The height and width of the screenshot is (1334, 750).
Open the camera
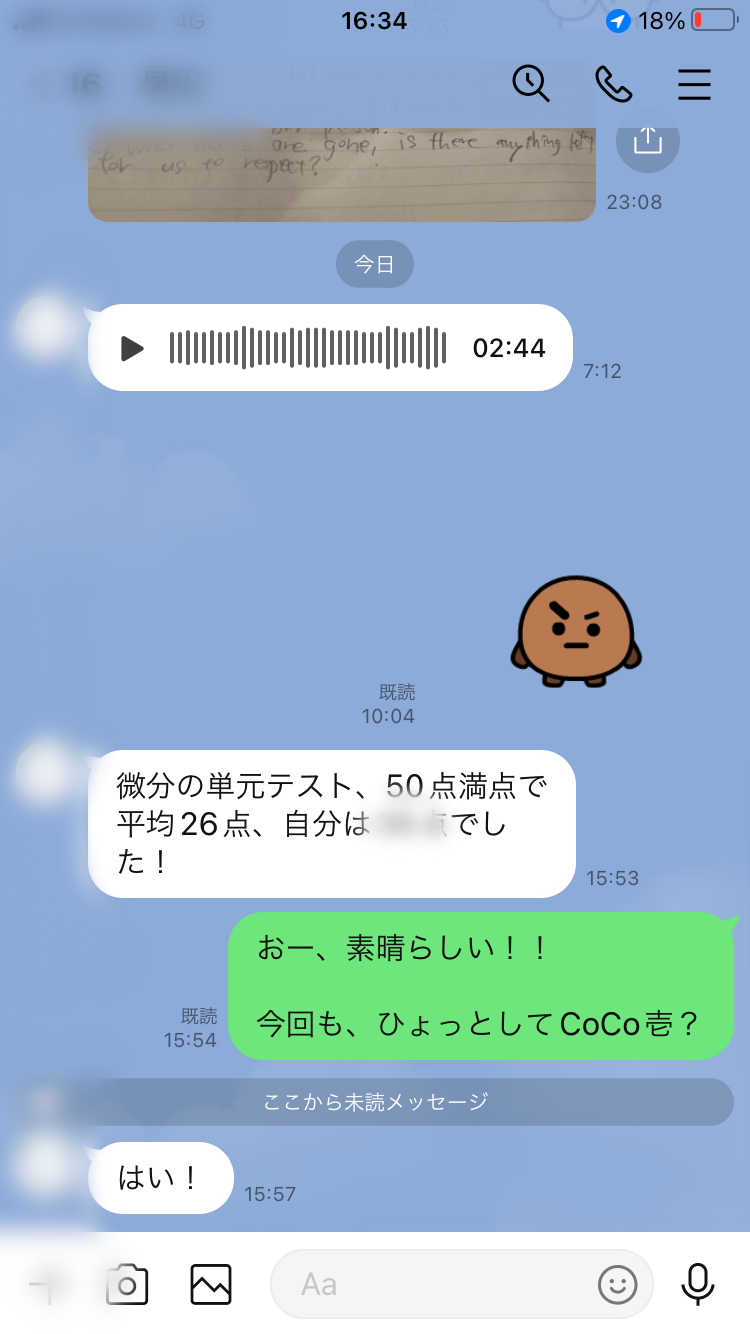[127, 1284]
